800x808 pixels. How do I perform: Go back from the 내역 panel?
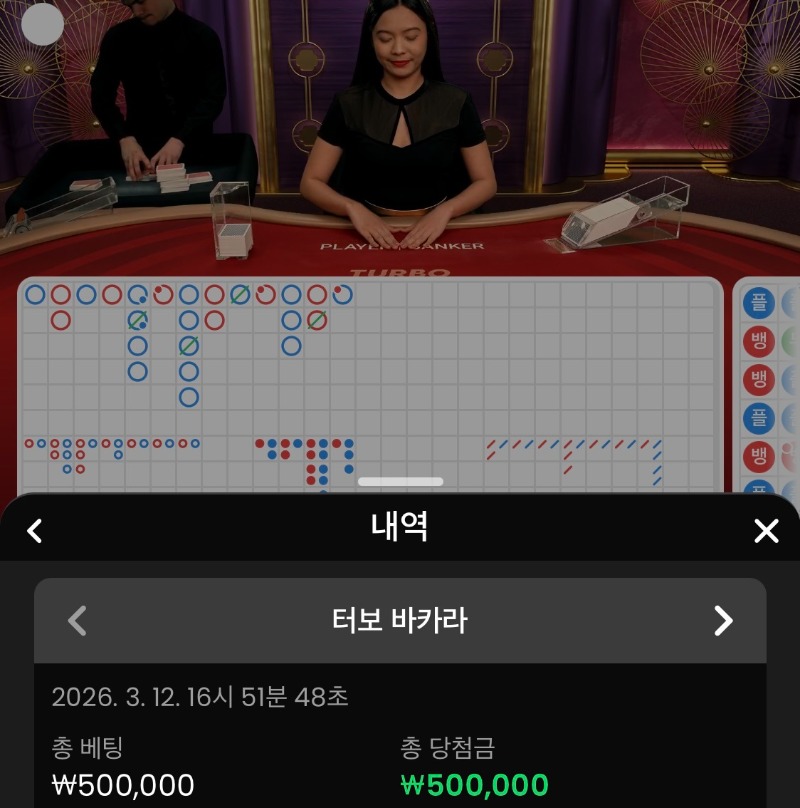(x=35, y=530)
